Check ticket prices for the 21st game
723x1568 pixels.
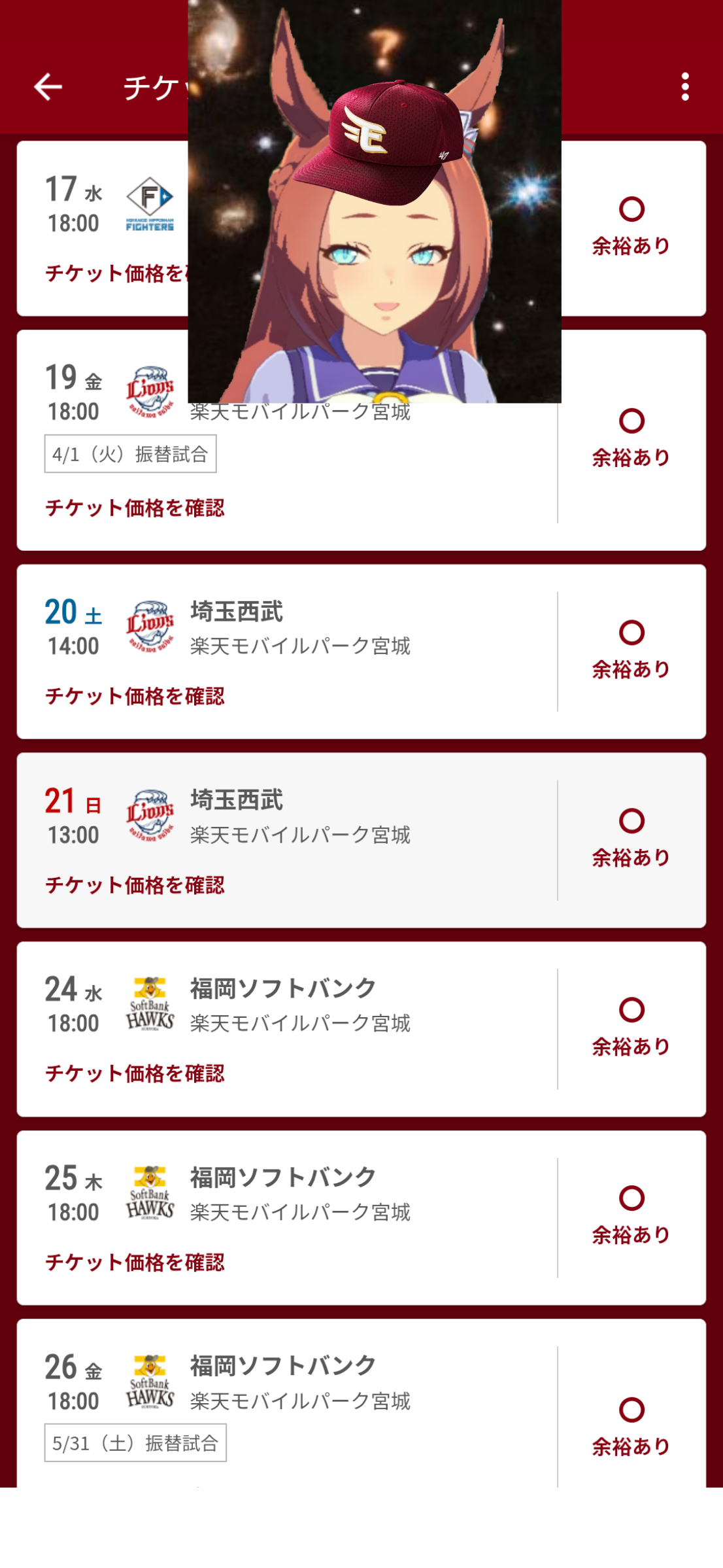[135, 886]
